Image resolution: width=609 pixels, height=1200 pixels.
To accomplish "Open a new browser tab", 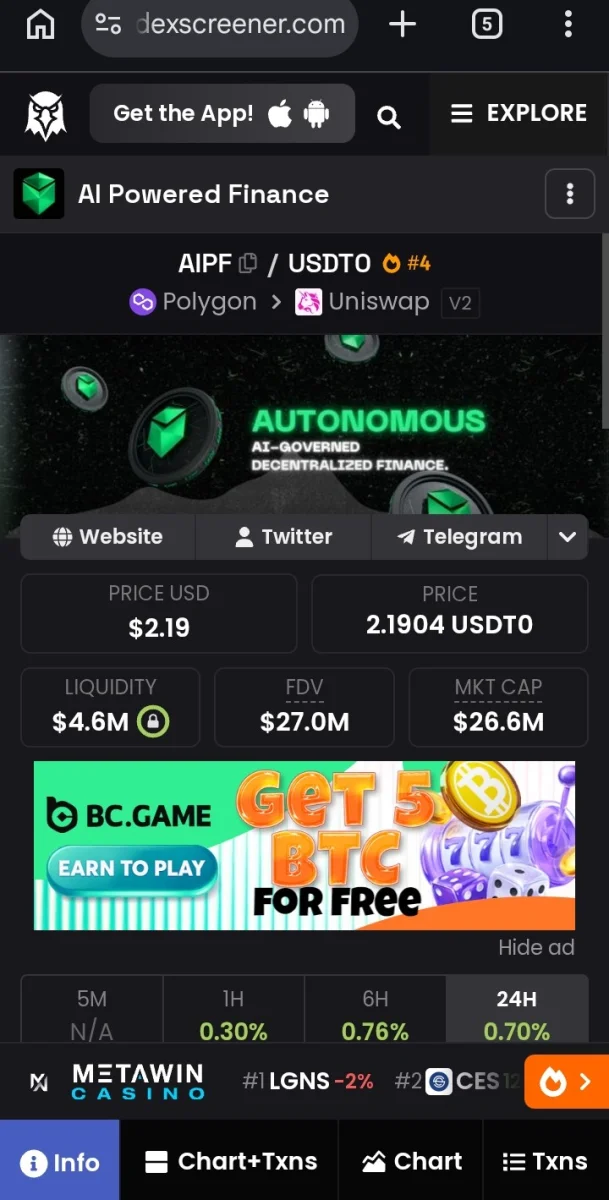I will tap(402, 24).
